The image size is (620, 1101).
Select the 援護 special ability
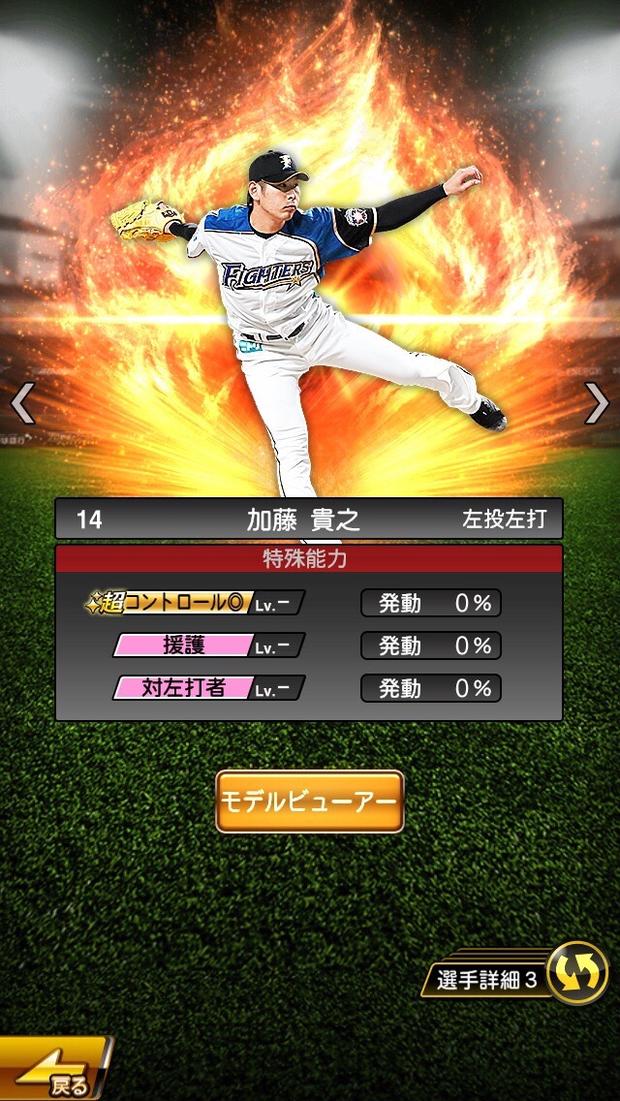click(x=207, y=645)
